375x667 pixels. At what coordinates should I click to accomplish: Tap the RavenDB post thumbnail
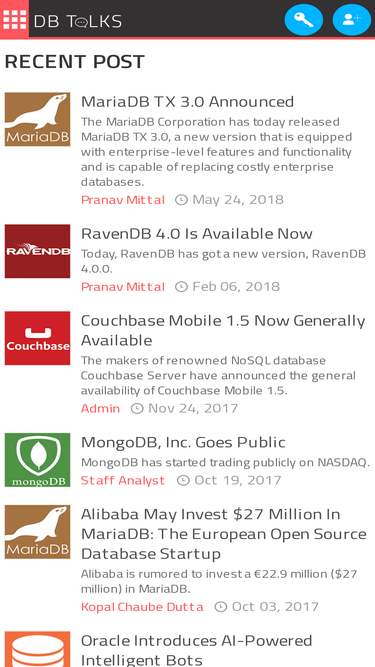point(37,251)
